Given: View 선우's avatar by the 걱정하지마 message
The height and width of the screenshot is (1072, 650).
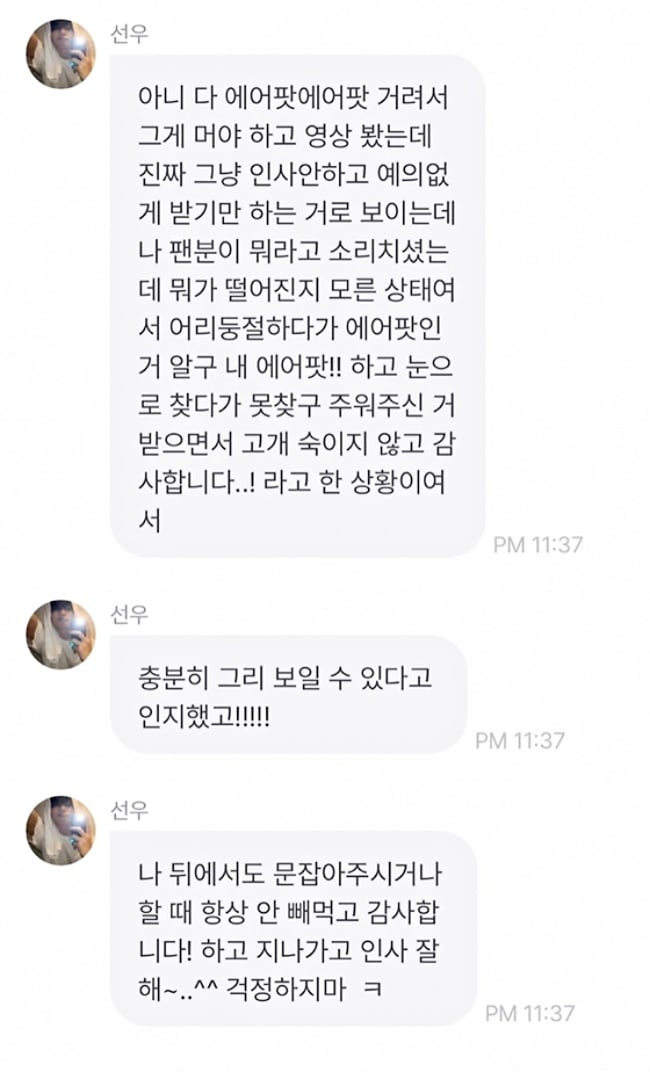Looking at the screenshot, I should (x=60, y=831).
